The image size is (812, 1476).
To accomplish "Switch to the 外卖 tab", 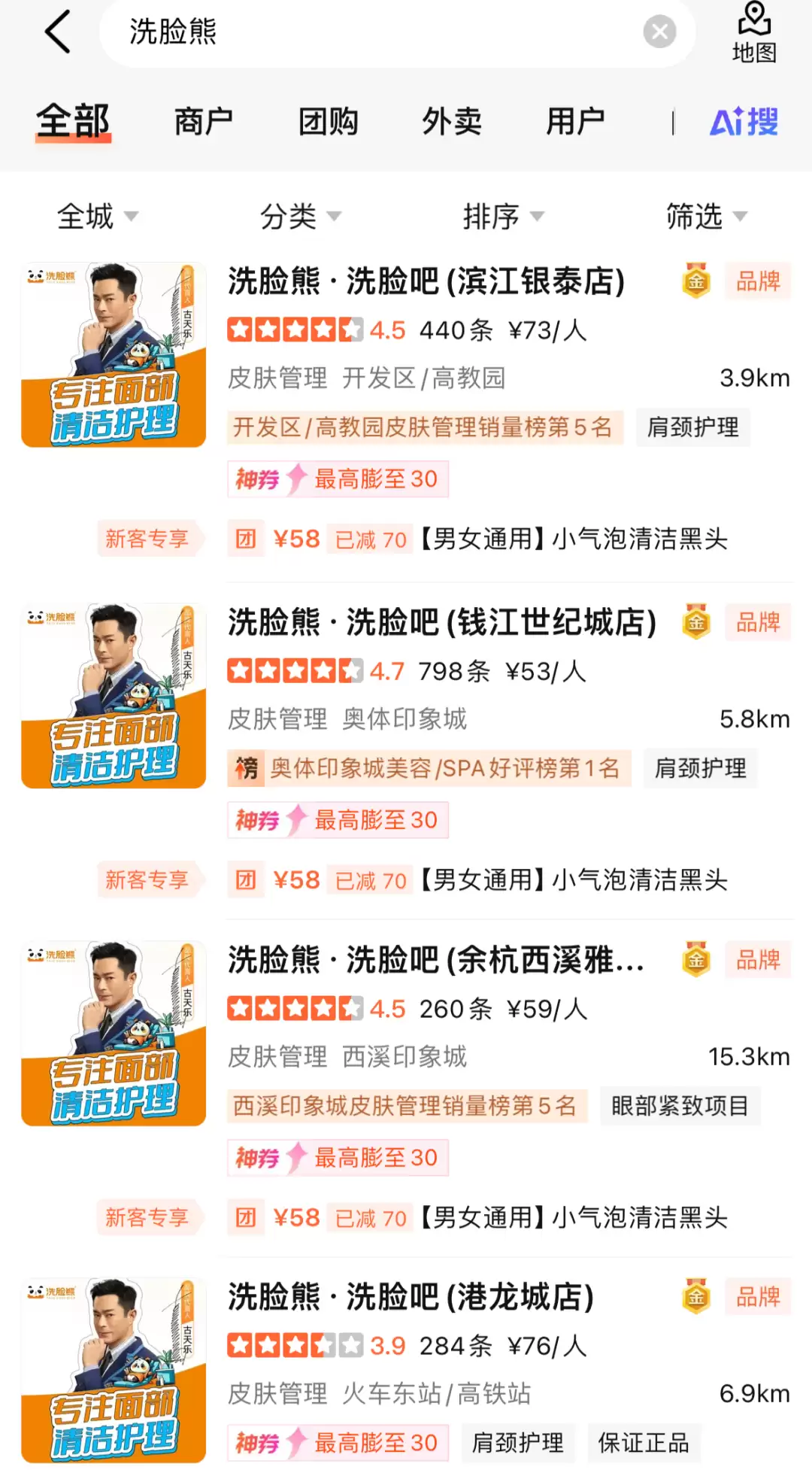I will (451, 121).
